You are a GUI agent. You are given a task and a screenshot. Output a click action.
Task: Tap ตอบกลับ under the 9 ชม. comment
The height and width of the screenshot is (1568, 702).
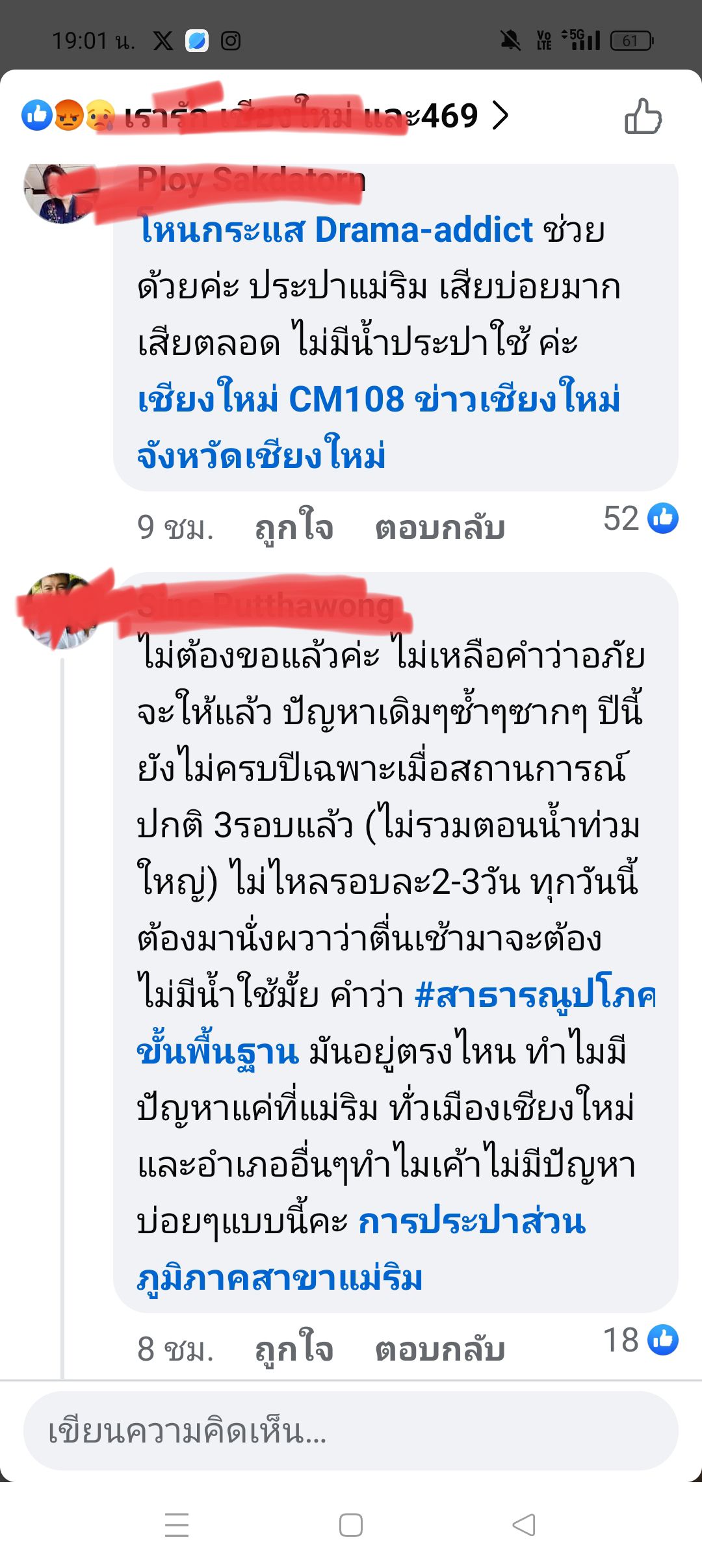[439, 527]
